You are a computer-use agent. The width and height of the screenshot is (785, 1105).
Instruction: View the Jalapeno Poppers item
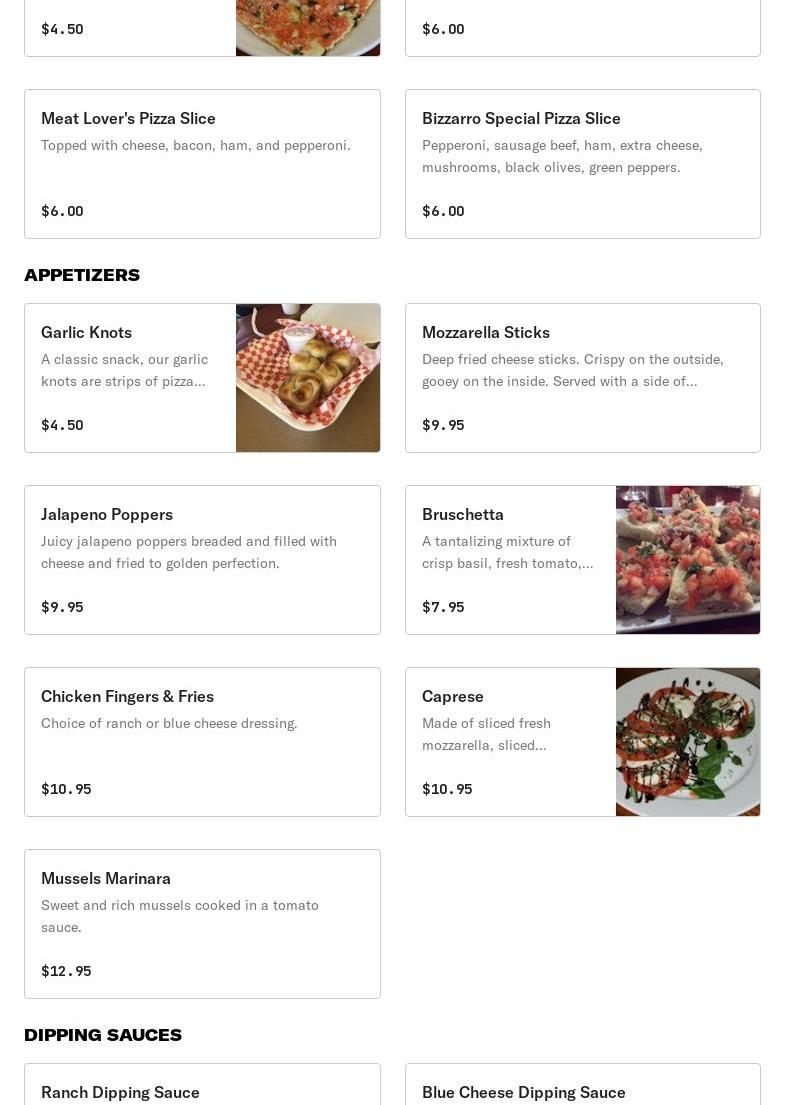(202, 560)
